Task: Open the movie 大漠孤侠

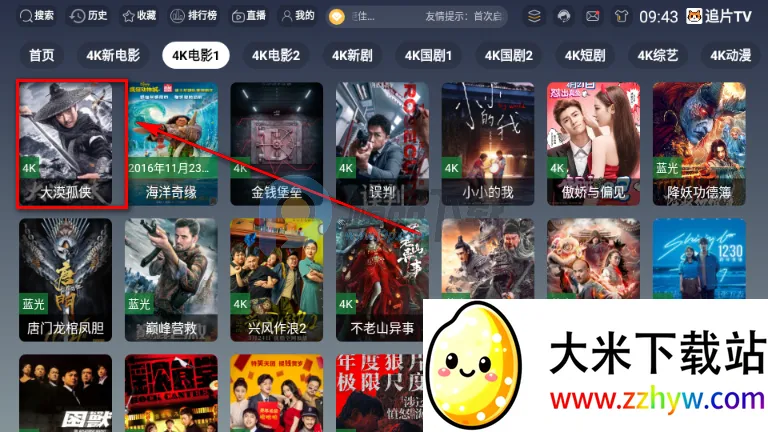Action: click(72, 143)
